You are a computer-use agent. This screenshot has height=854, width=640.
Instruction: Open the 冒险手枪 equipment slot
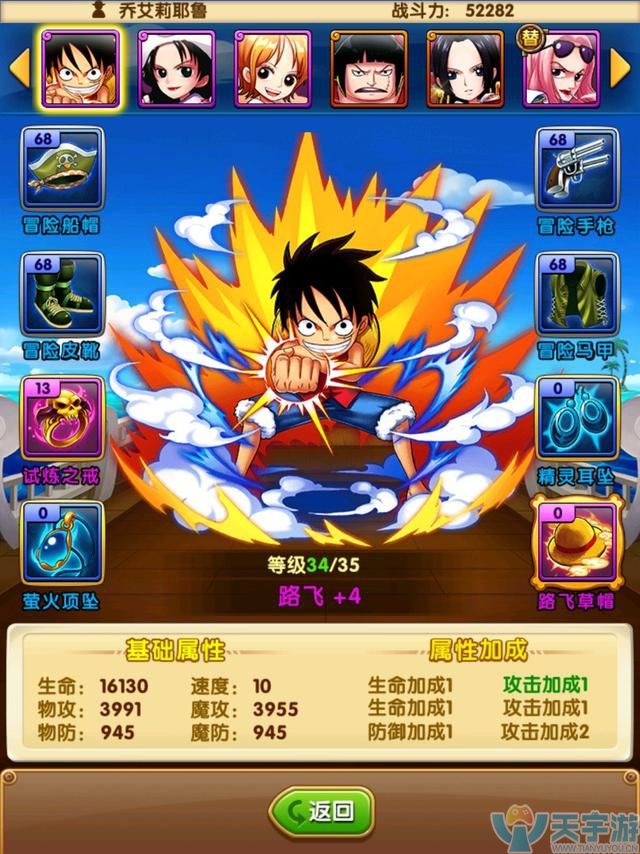[575, 170]
